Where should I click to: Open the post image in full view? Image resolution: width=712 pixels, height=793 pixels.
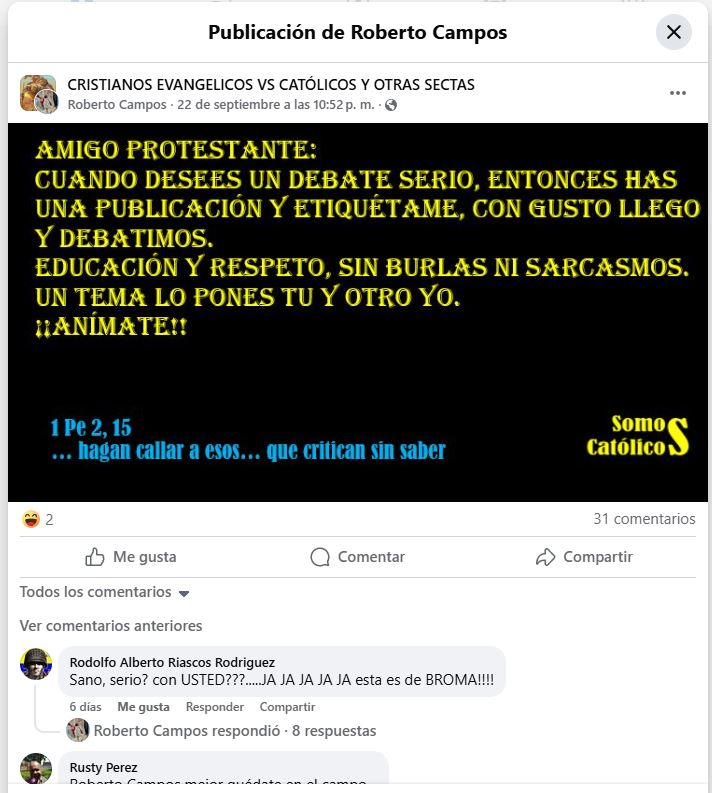point(357,312)
